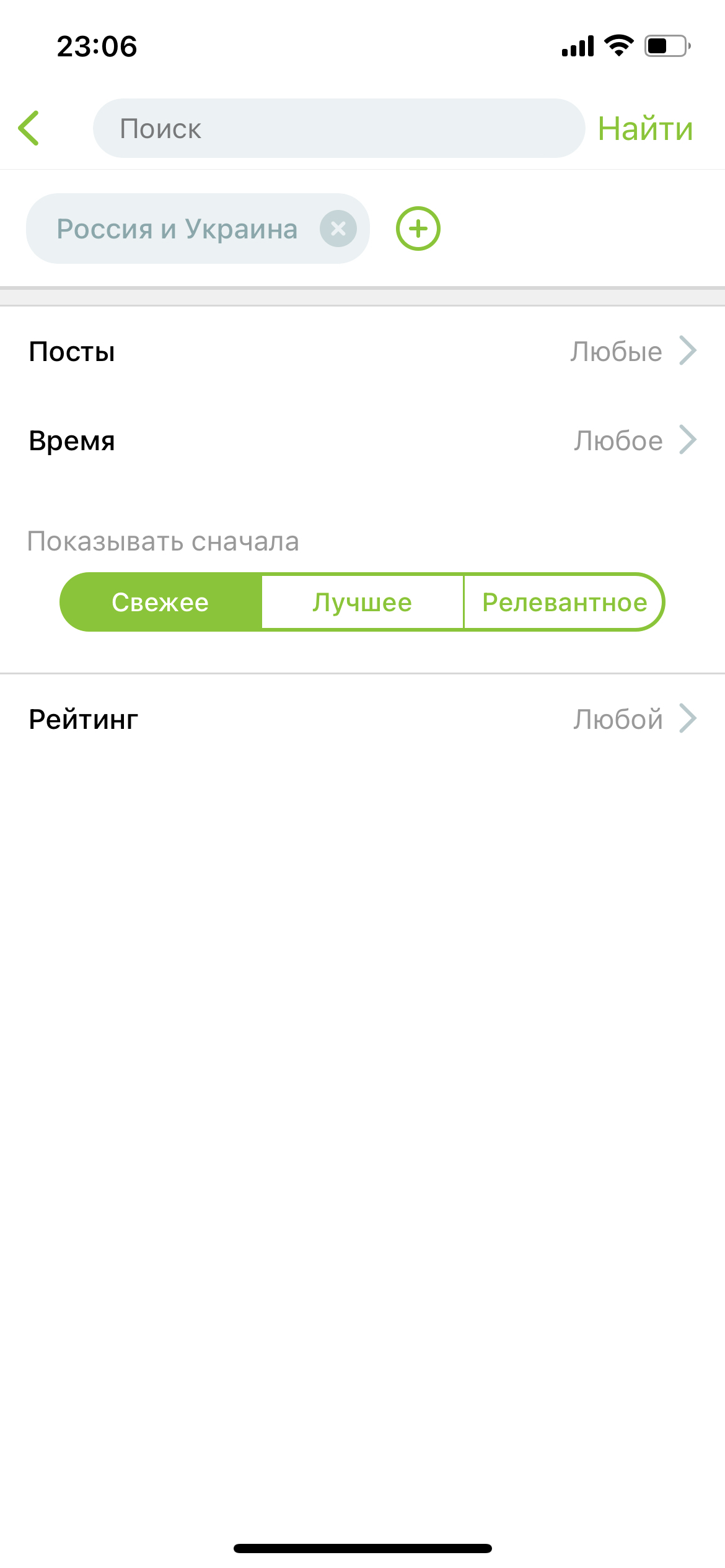Tap Найти to run the search
Screen dimensions: 725x1568
645,129
